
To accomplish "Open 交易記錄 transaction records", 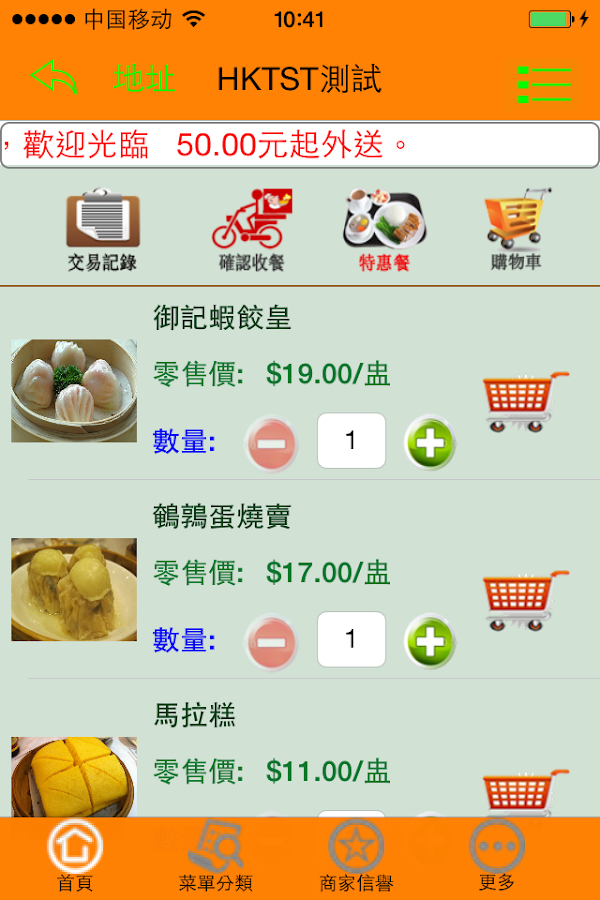I will click(x=102, y=230).
